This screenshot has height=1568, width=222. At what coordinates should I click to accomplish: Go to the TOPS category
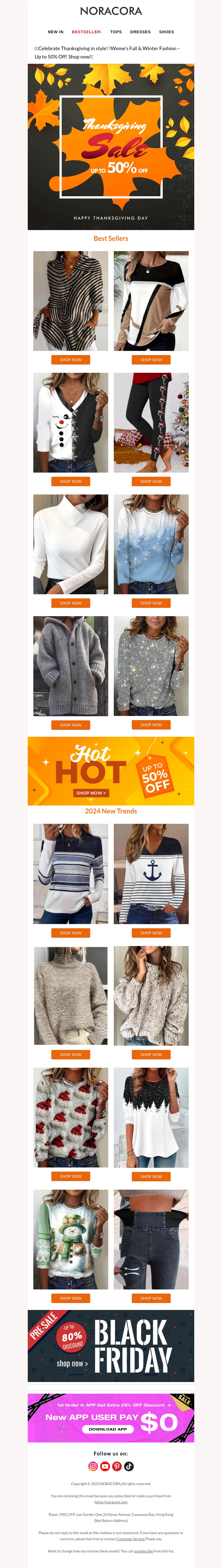(116, 32)
